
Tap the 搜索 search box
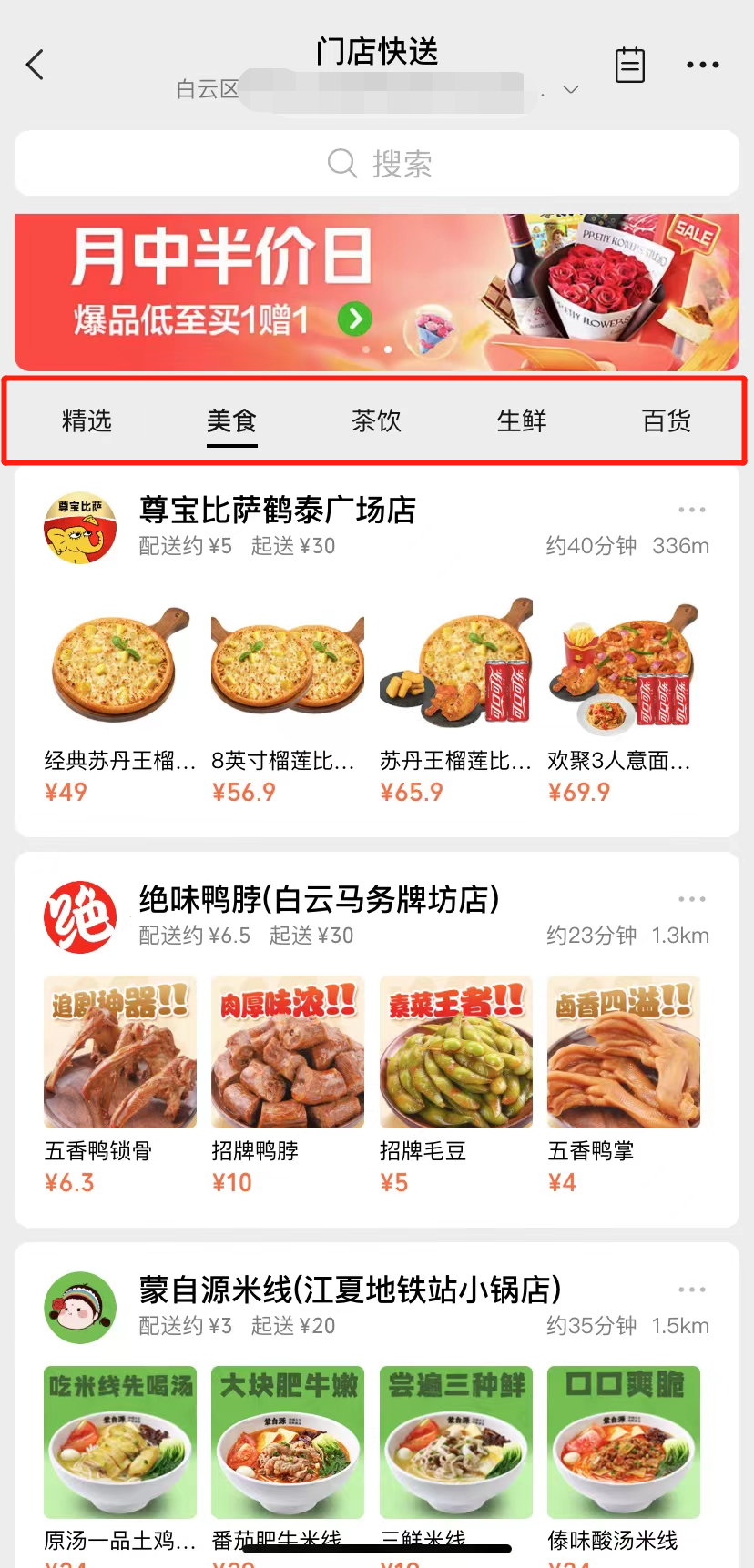click(377, 164)
